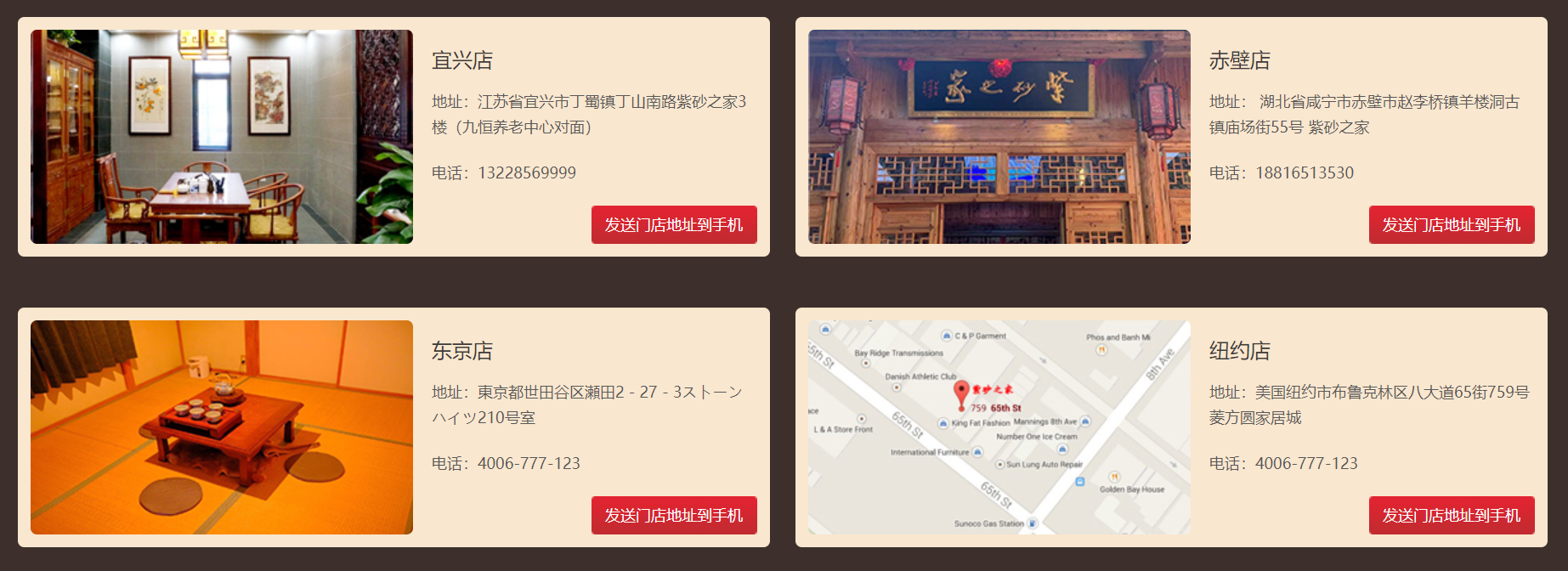Send 东京店 address to phone
This screenshot has height=571, width=1568.
[x=674, y=515]
